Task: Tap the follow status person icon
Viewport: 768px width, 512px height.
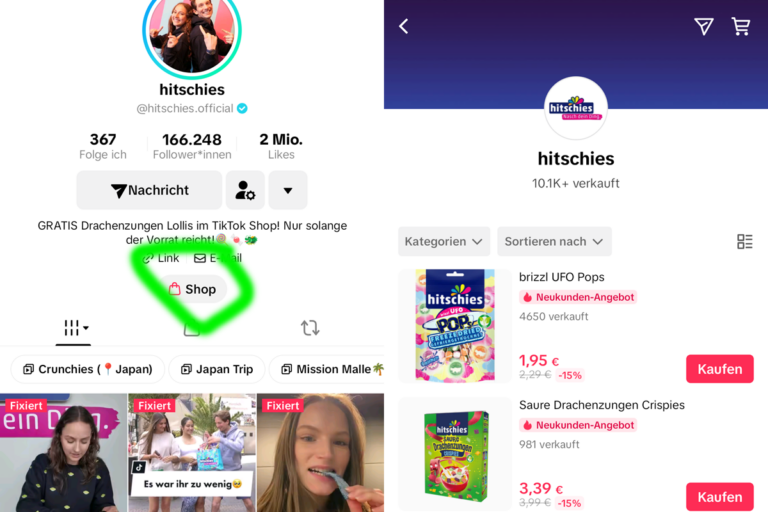Action: (245, 190)
